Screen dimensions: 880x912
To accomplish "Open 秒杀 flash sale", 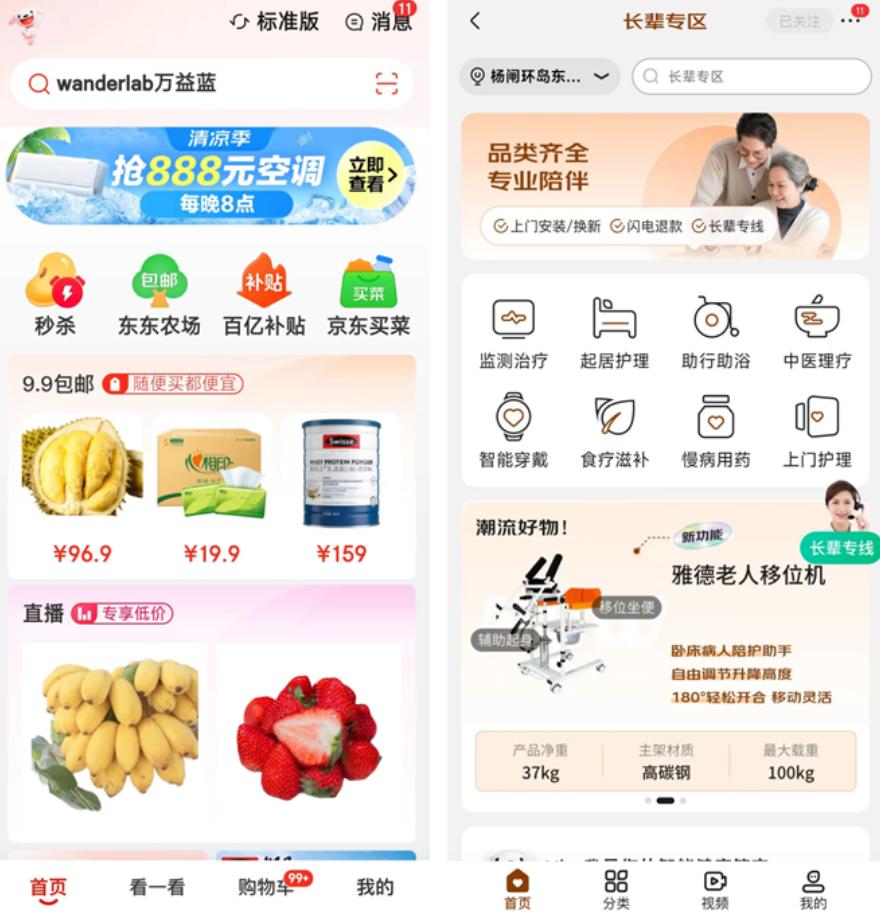I will (x=54, y=295).
